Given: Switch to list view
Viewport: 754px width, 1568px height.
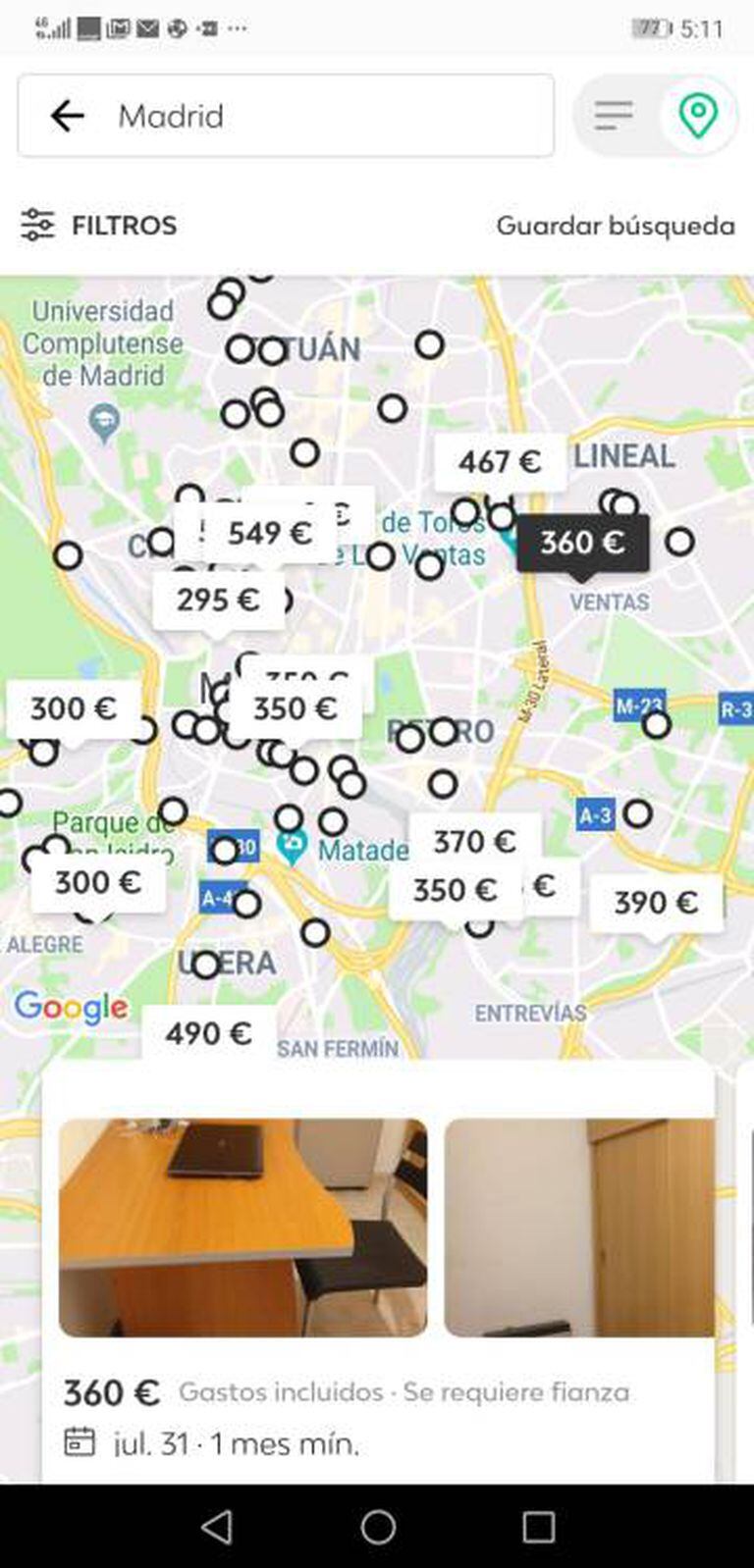Looking at the screenshot, I should pos(614,116).
